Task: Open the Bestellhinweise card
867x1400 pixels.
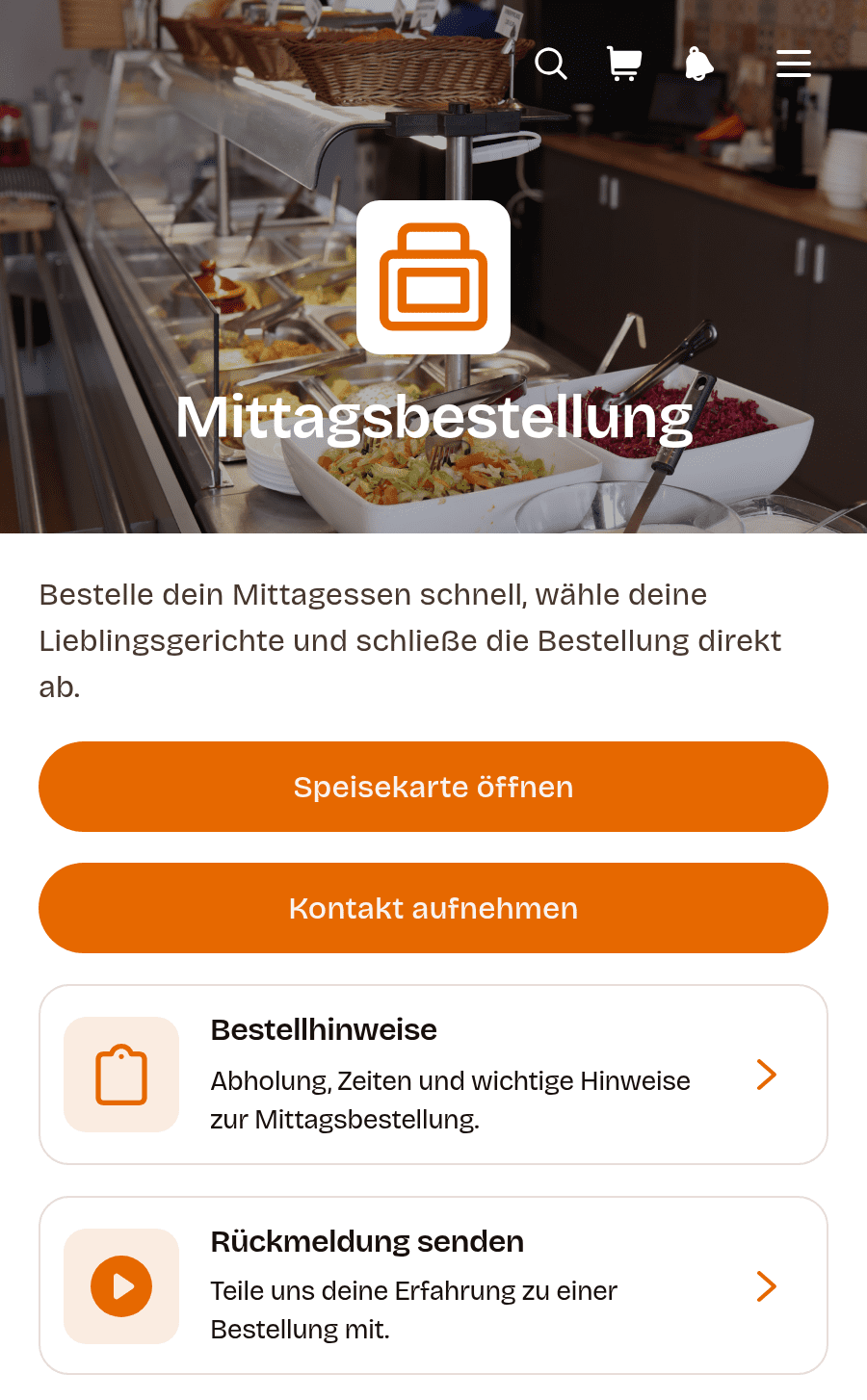Action: (433, 1075)
